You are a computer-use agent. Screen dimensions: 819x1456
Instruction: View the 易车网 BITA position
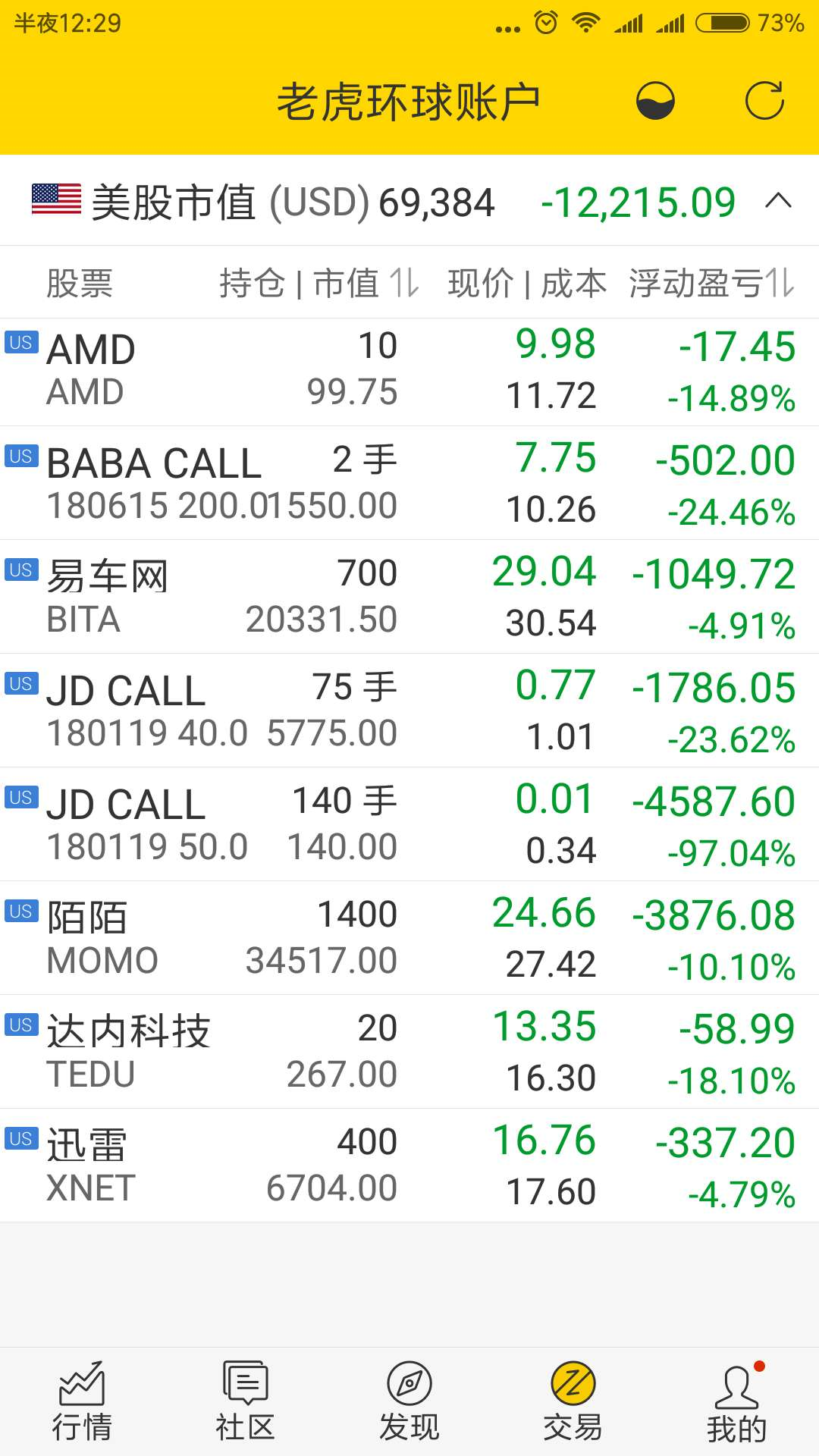[x=409, y=597]
